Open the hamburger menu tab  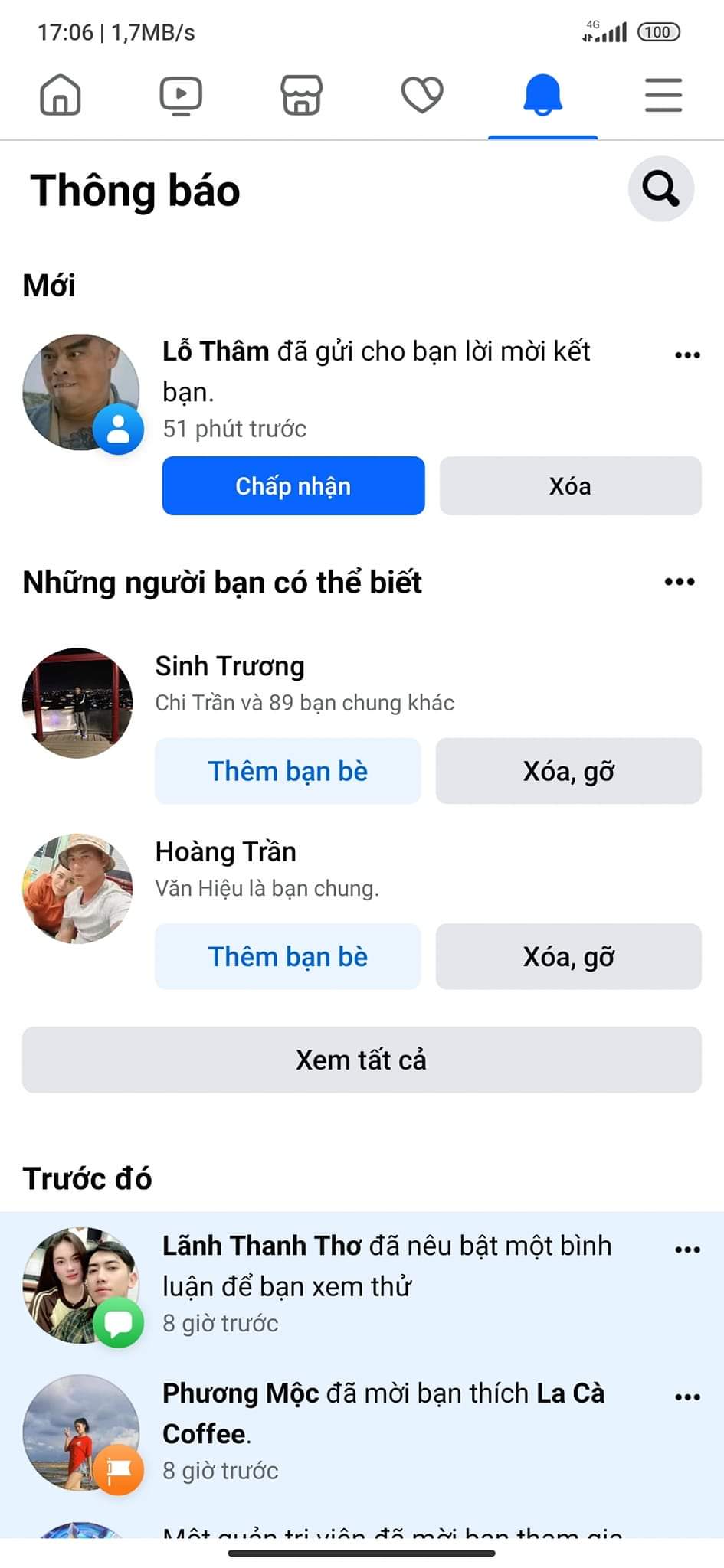[x=663, y=96]
